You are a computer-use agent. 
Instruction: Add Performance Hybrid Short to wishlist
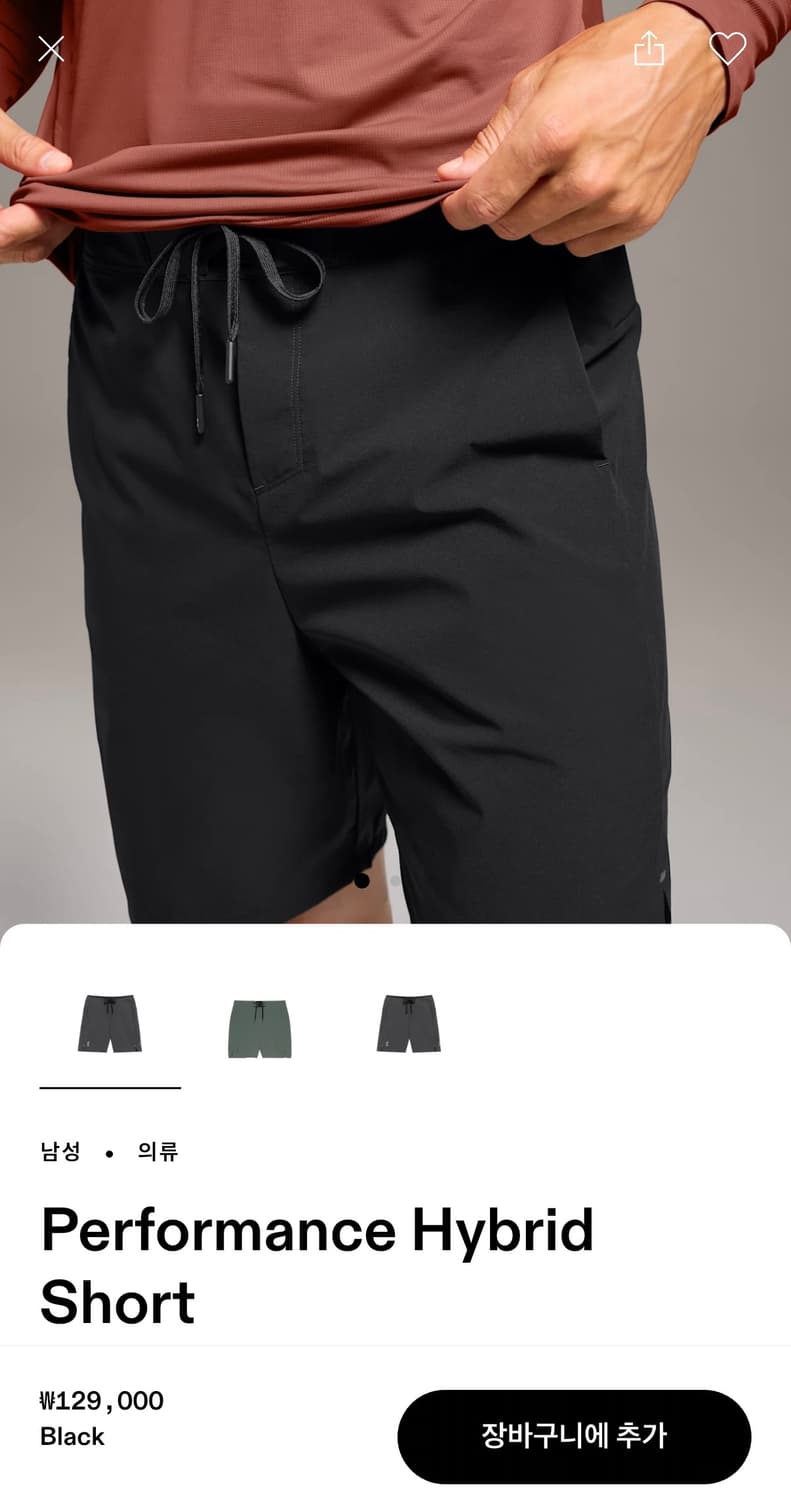[729, 46]
